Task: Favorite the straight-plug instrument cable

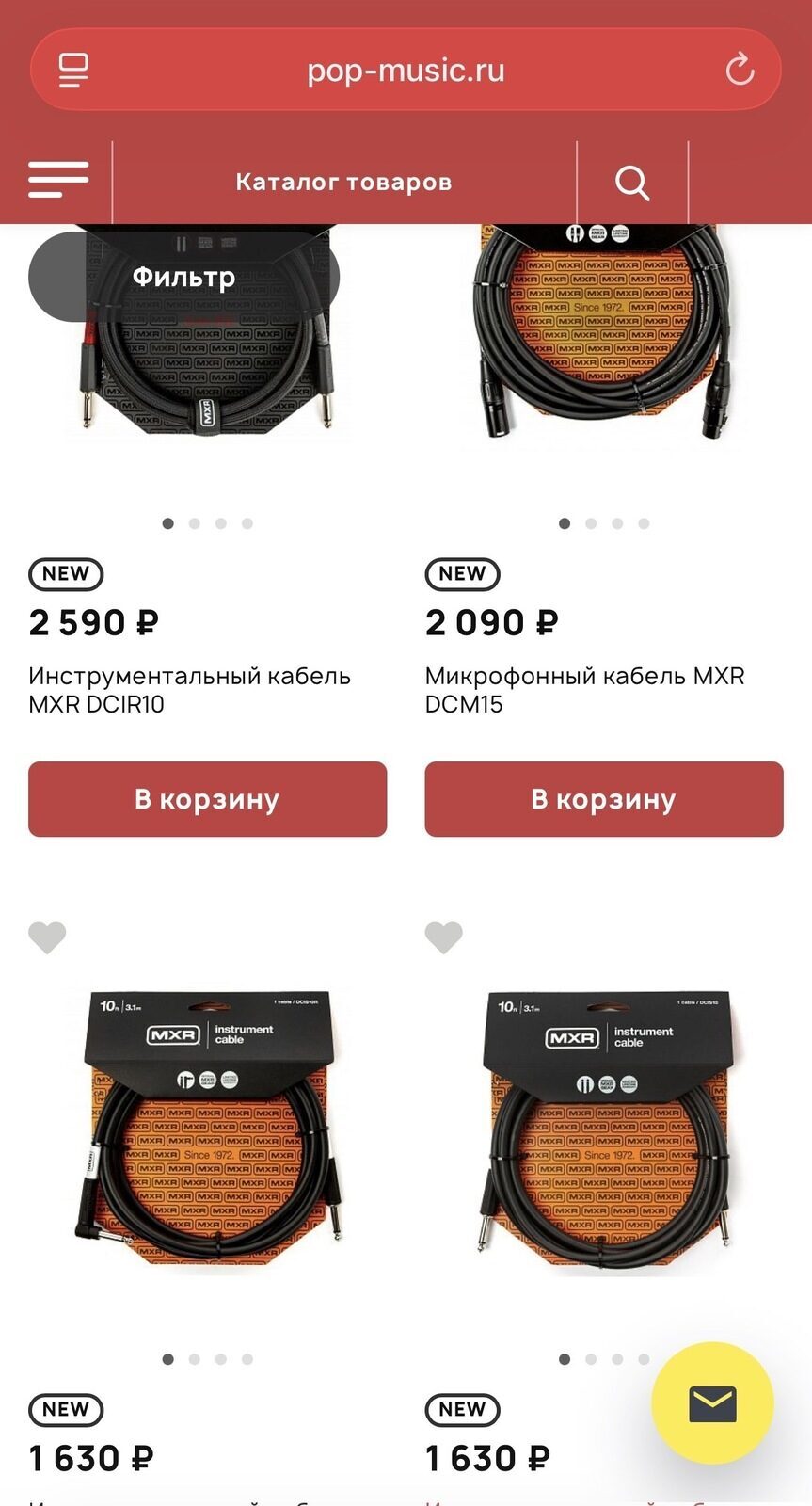Action: point(444,937)
